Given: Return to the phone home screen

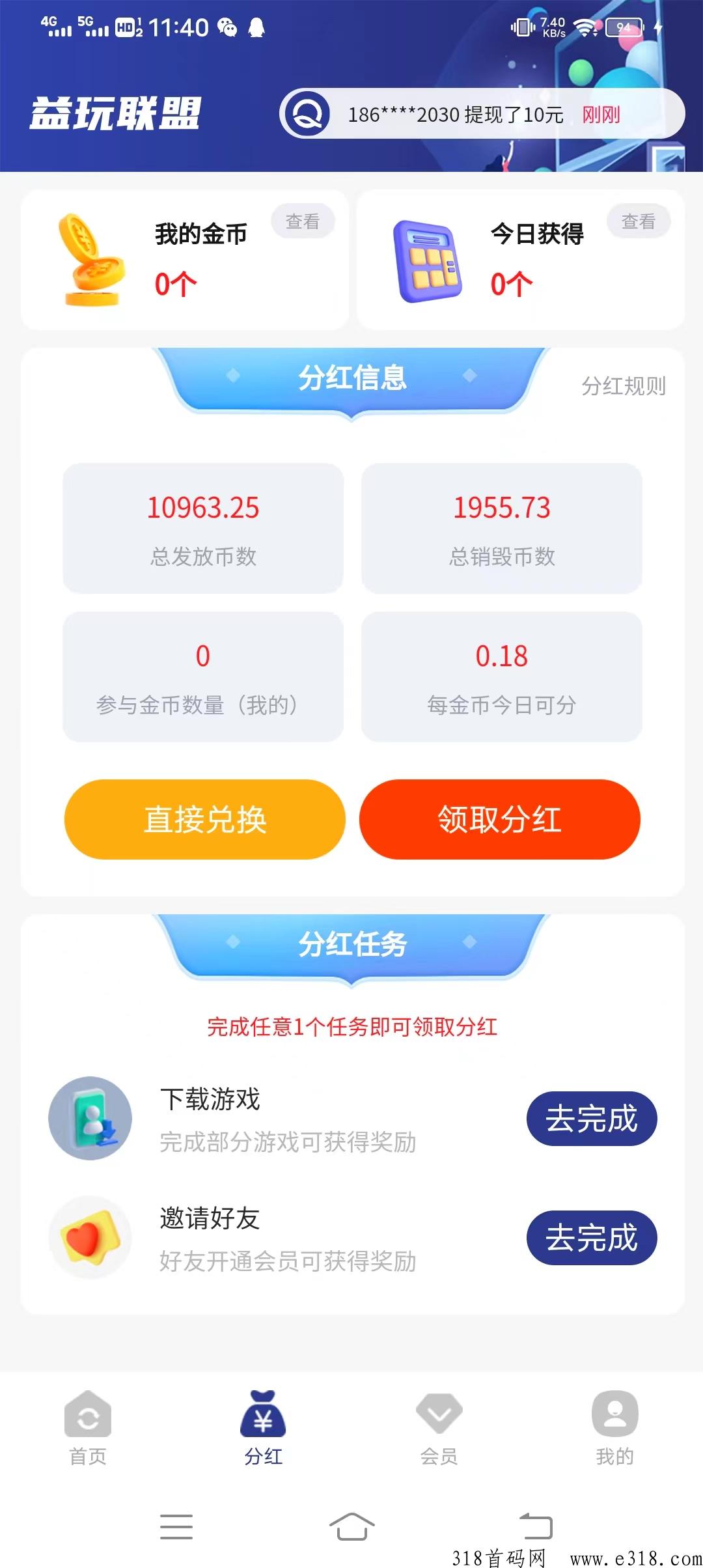Looking at the screenshot, I should click(351, 1526).
